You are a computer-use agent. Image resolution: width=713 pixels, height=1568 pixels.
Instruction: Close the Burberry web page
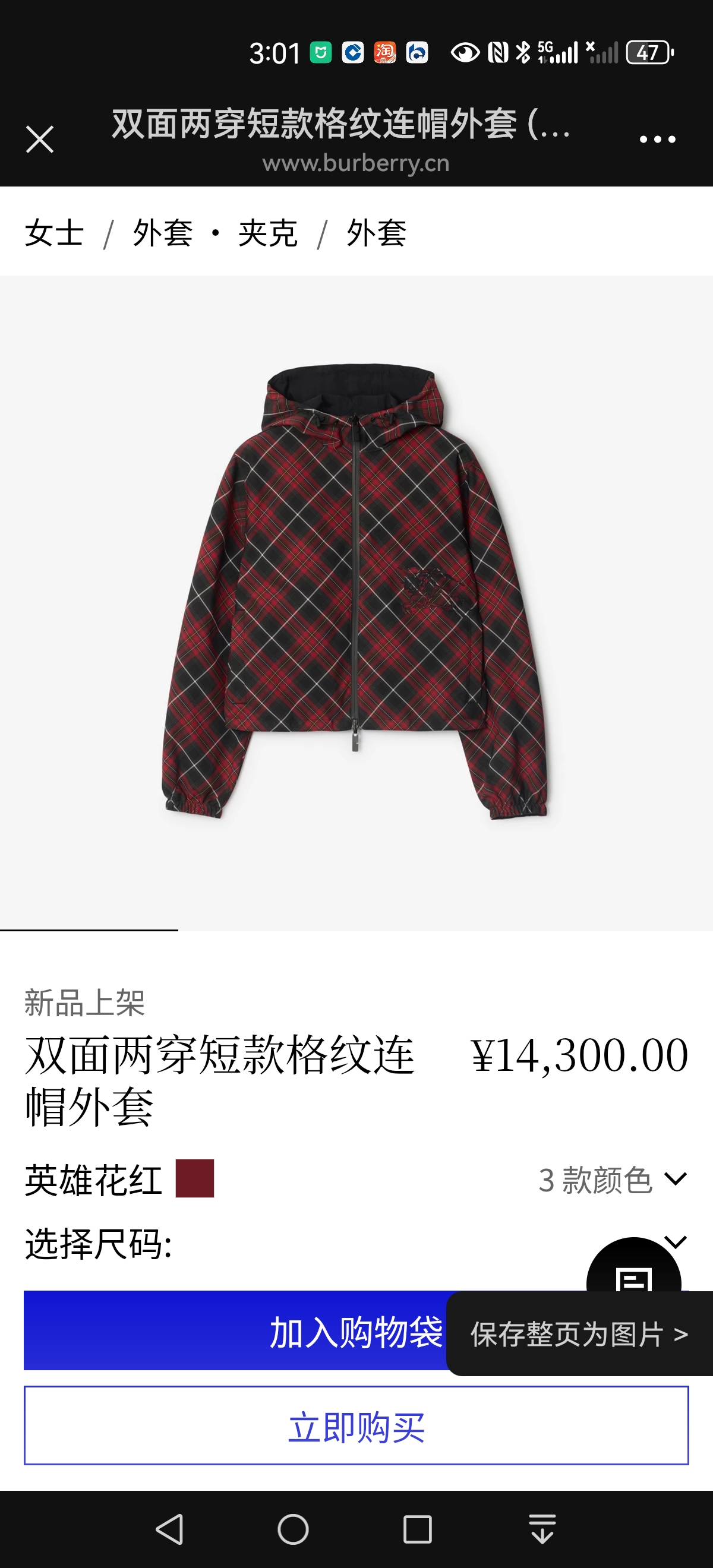coord(40,140)
